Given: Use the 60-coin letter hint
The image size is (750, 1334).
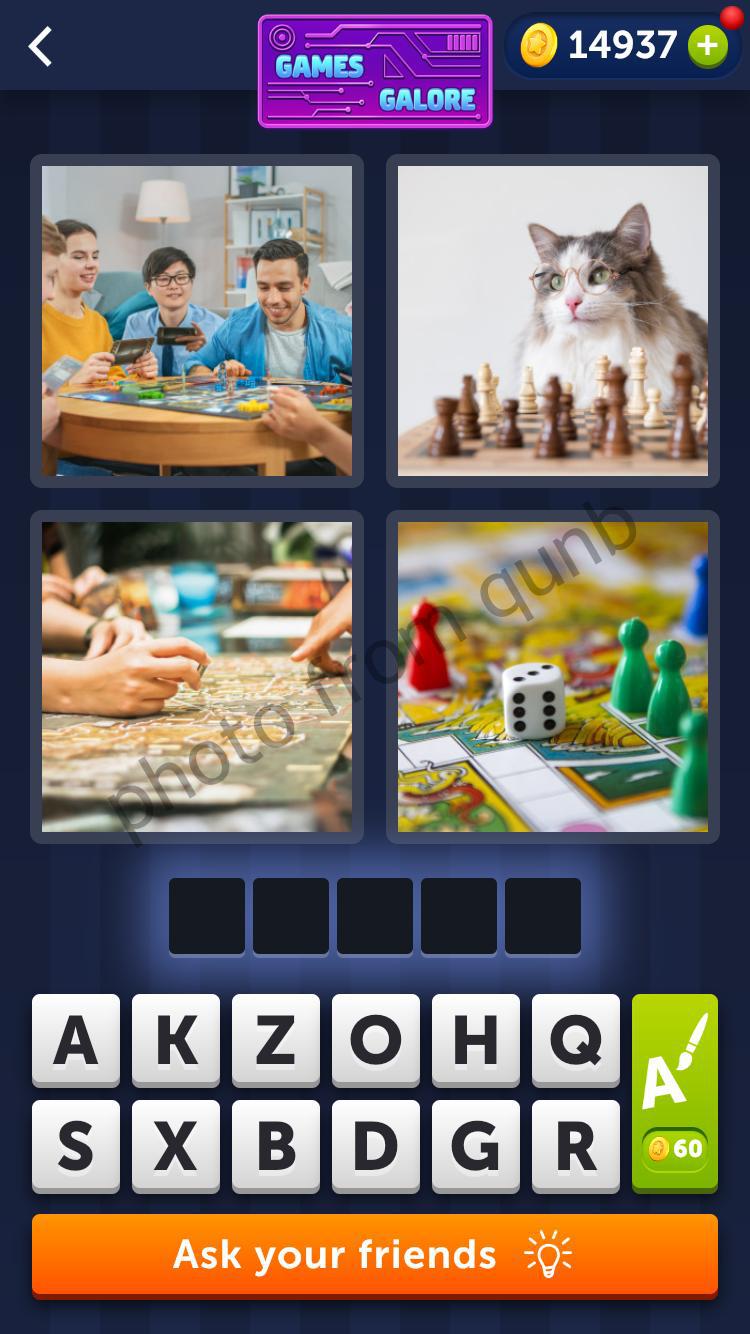Looking at the screenshot, I should 675,1093.
